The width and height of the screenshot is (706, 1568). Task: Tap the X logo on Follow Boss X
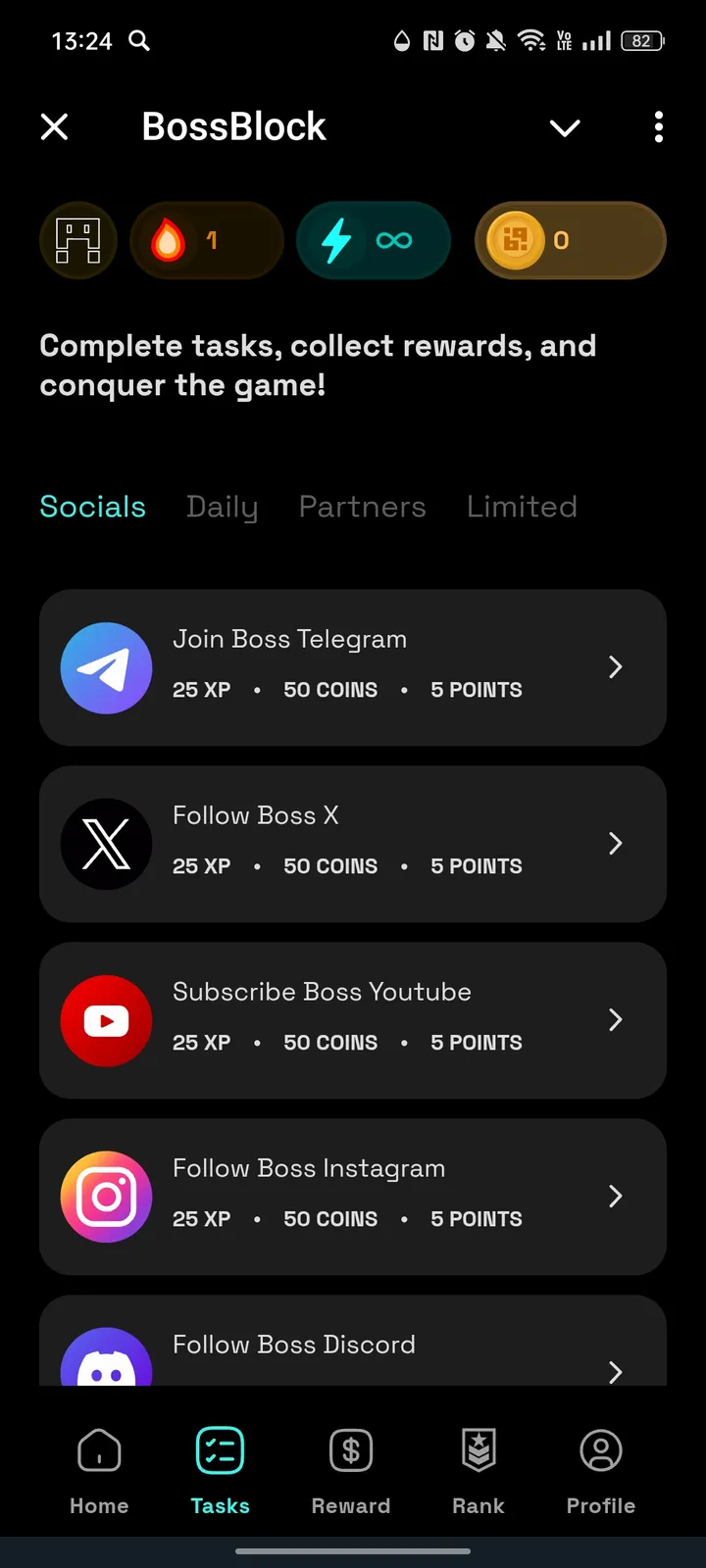tap(106, 844)
